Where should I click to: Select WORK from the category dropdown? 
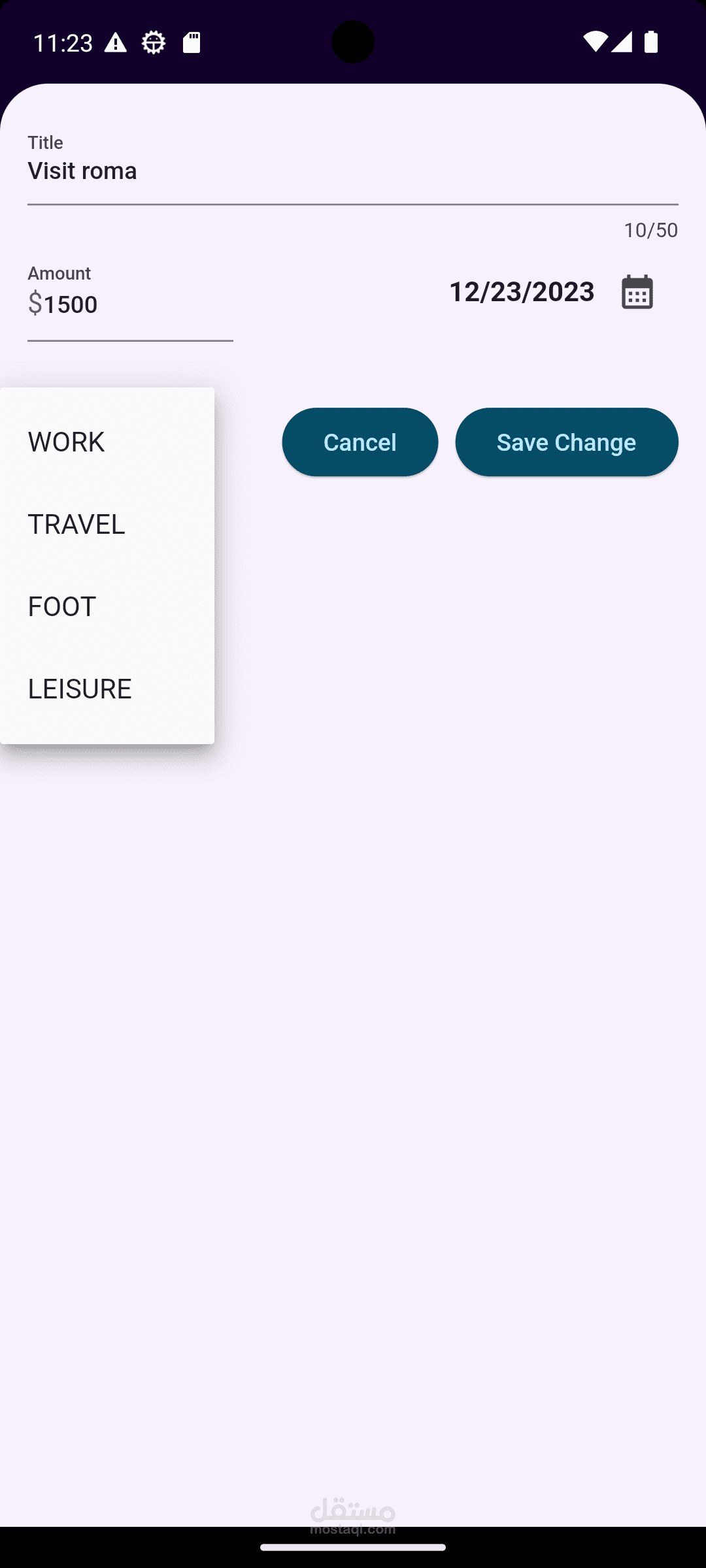tap(107, 442)
